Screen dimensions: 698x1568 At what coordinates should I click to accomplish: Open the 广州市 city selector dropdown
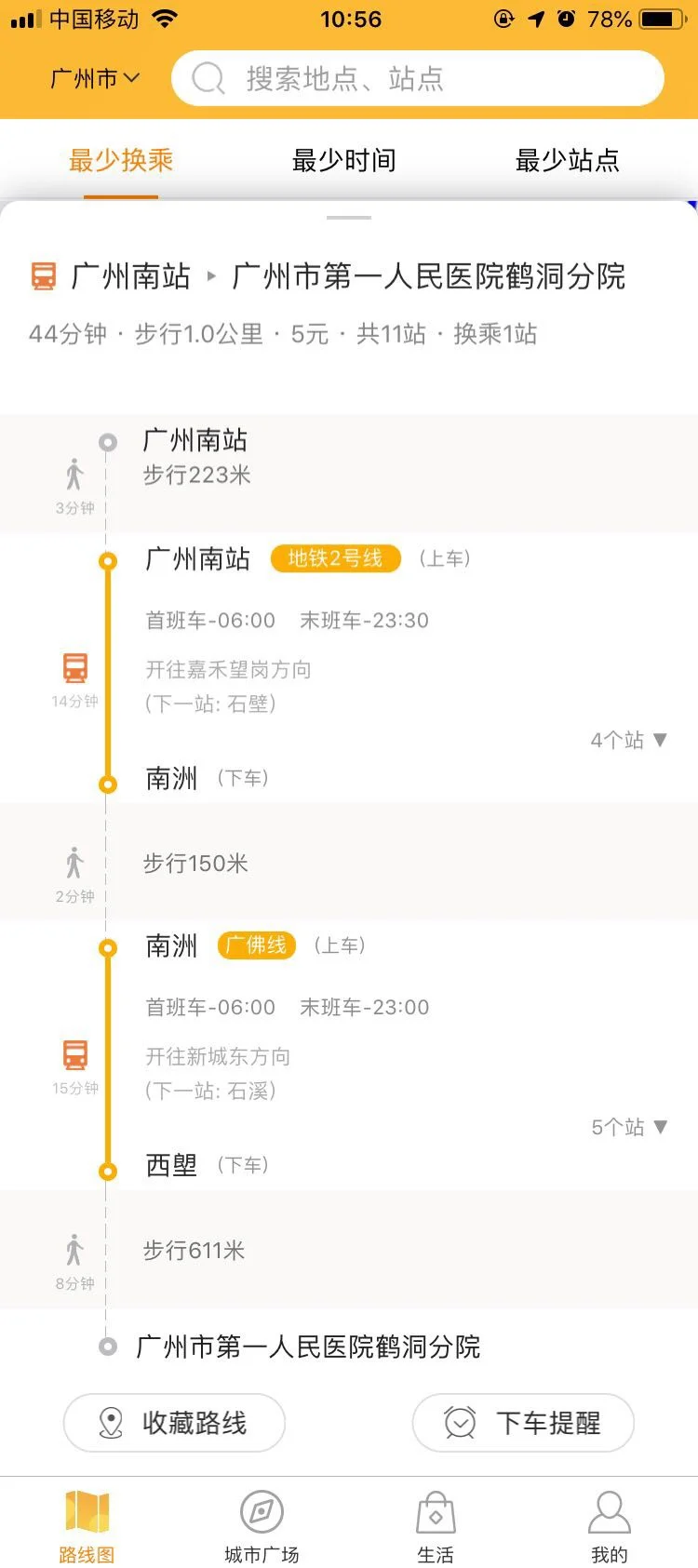pyautogui.click(x=91, y=78)
